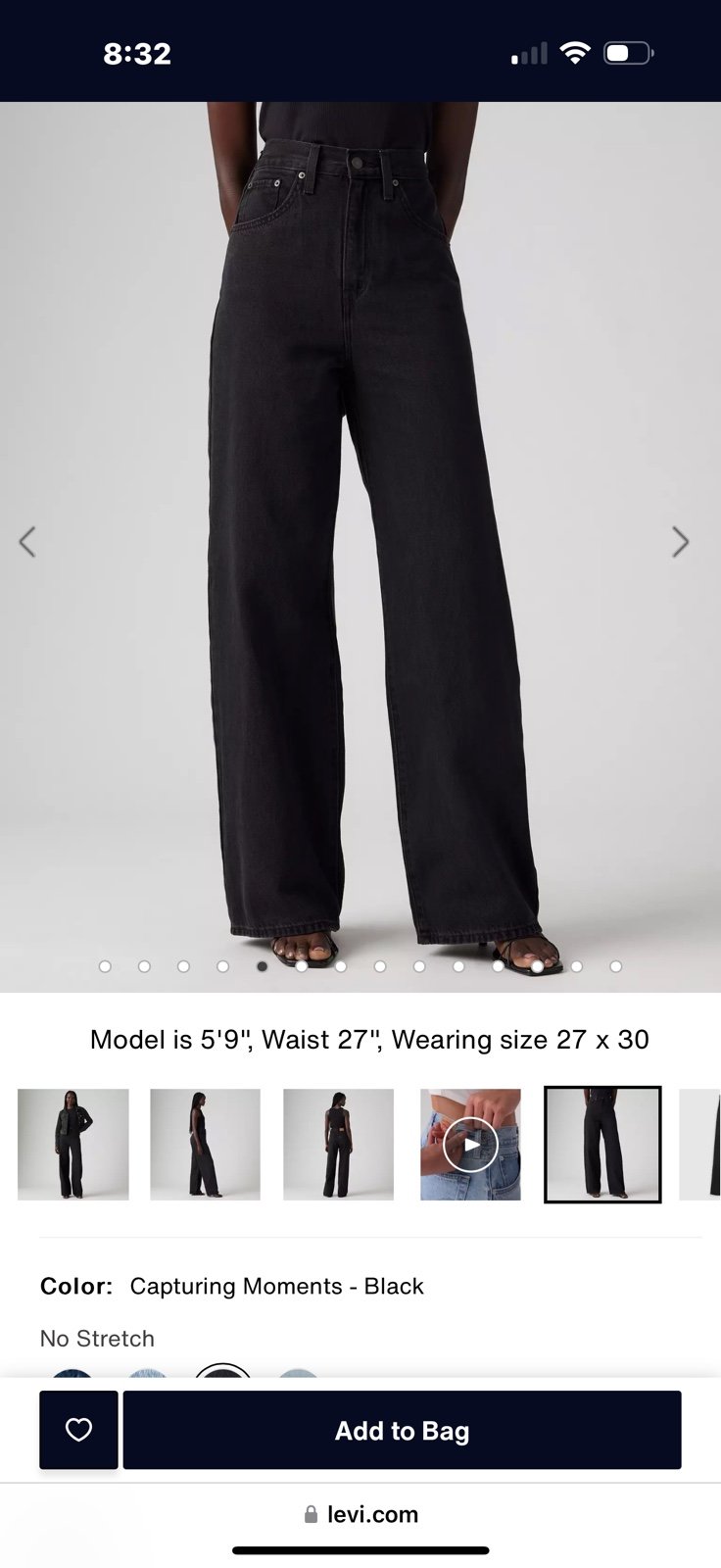Show the previous product photo arrow

click(27, 541)
